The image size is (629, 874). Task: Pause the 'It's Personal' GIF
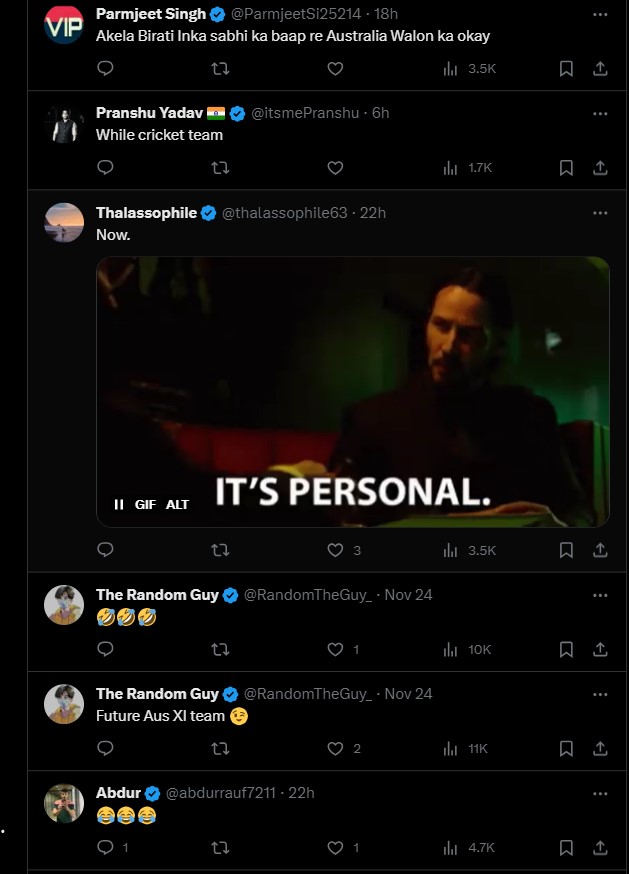[x=118, y=504]
